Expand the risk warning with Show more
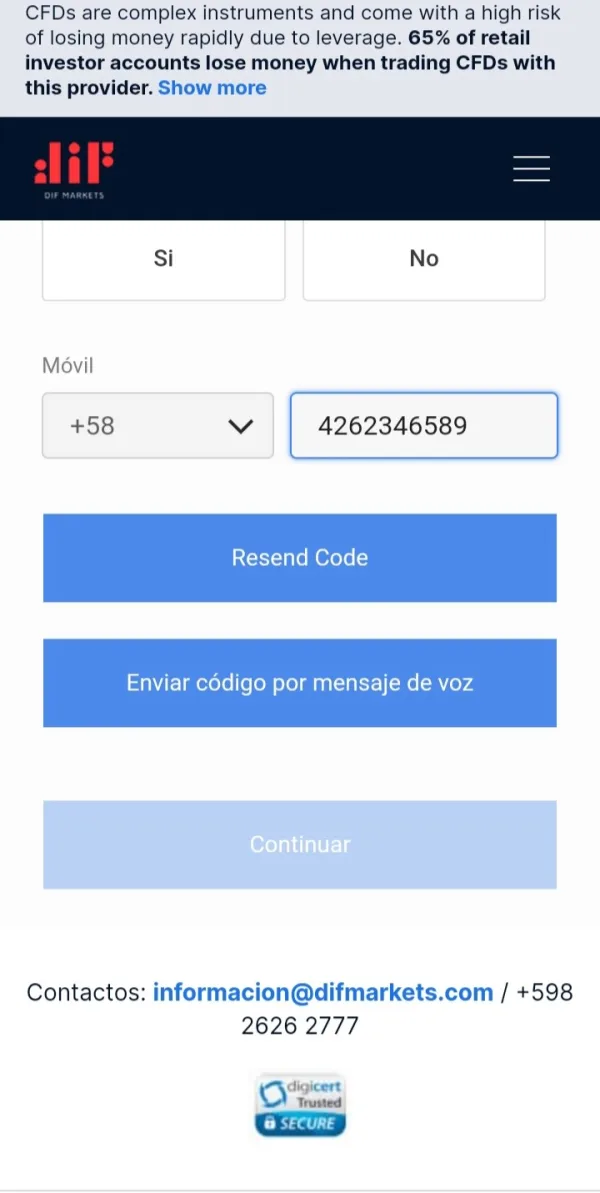This screenshot has height=1193, width=600. click(x=212, y=88)
